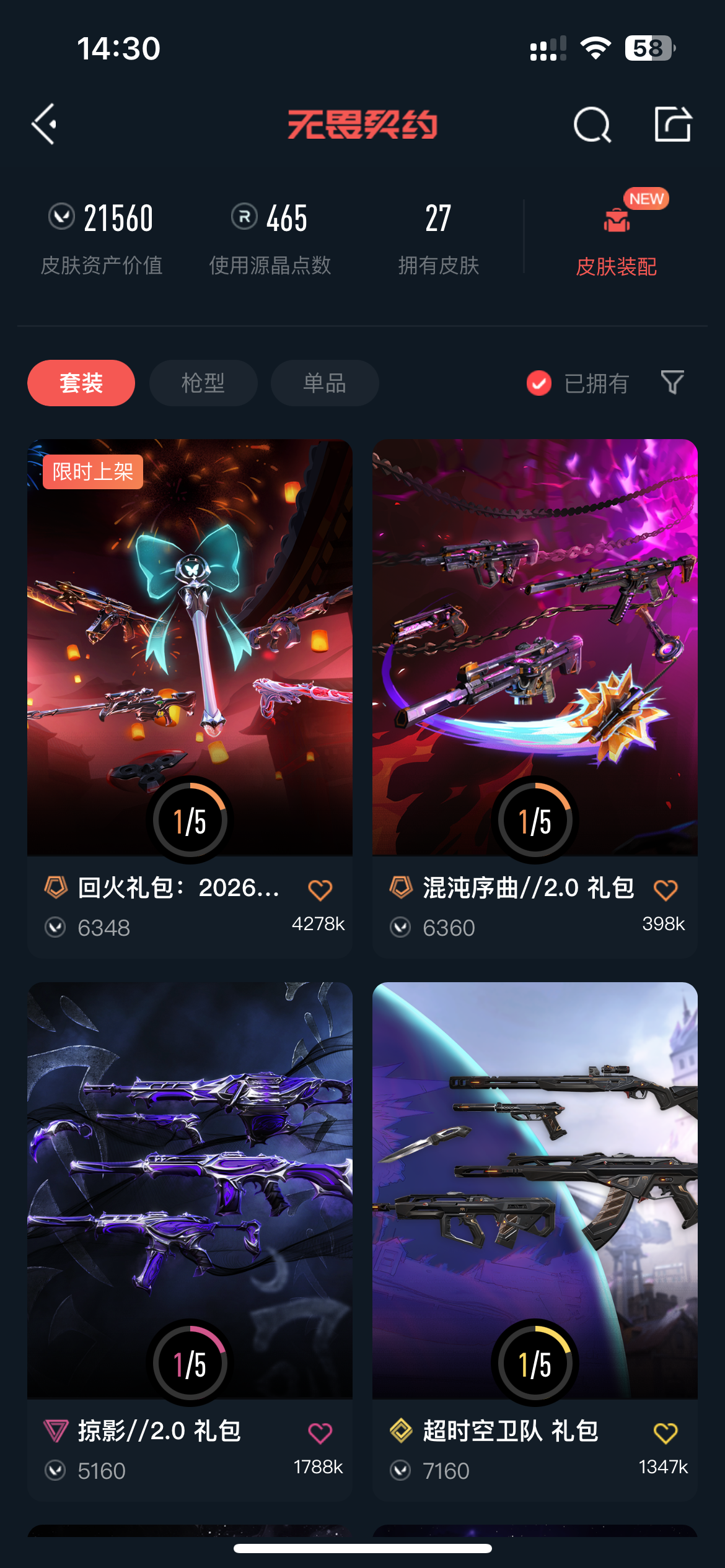The height and width of the screenshot is (1568, 725).
Task: Open the 回火礼包：2026 bundle card
Action: coord(190,699)
